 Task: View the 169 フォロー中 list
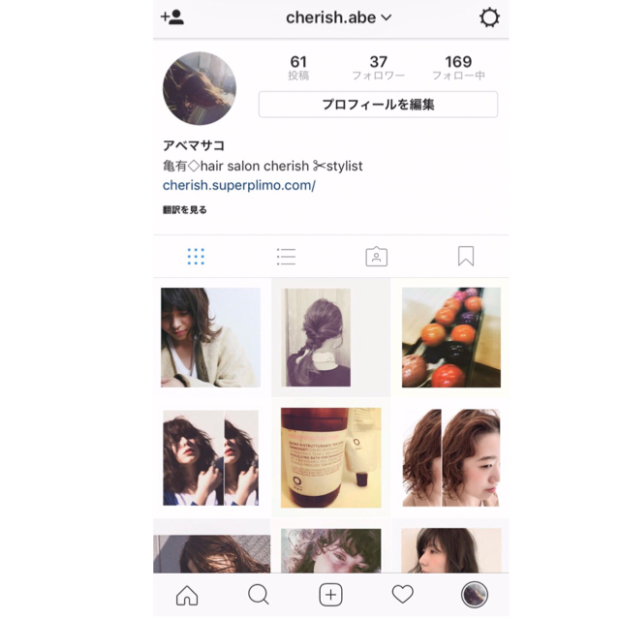click(x=458, y=68)
